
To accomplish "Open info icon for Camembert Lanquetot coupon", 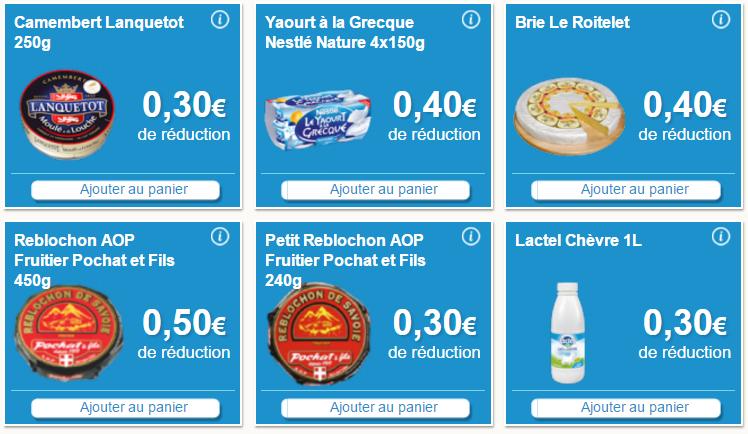I will (221, 19).
